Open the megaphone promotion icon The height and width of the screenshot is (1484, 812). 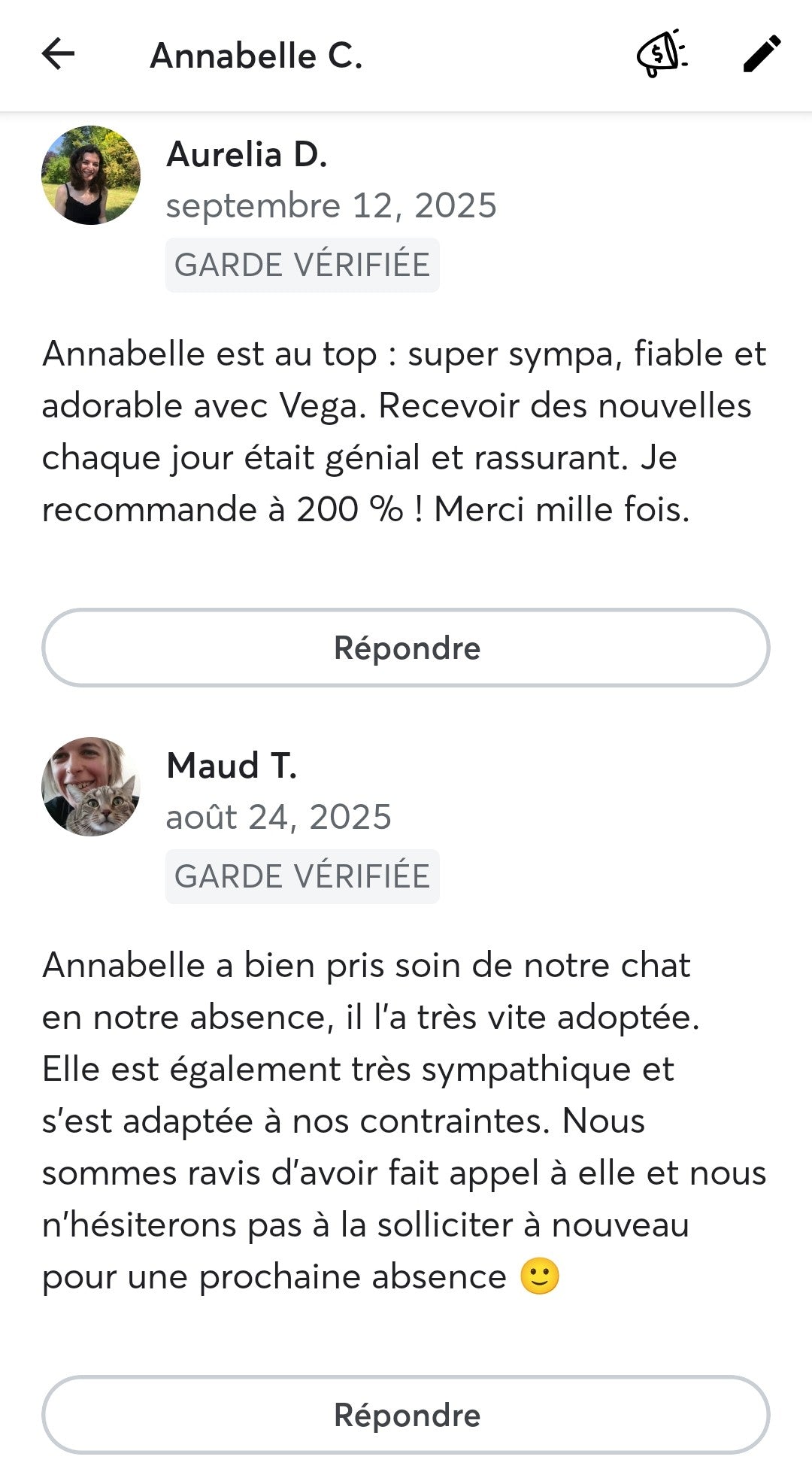[x=662, y=54]
